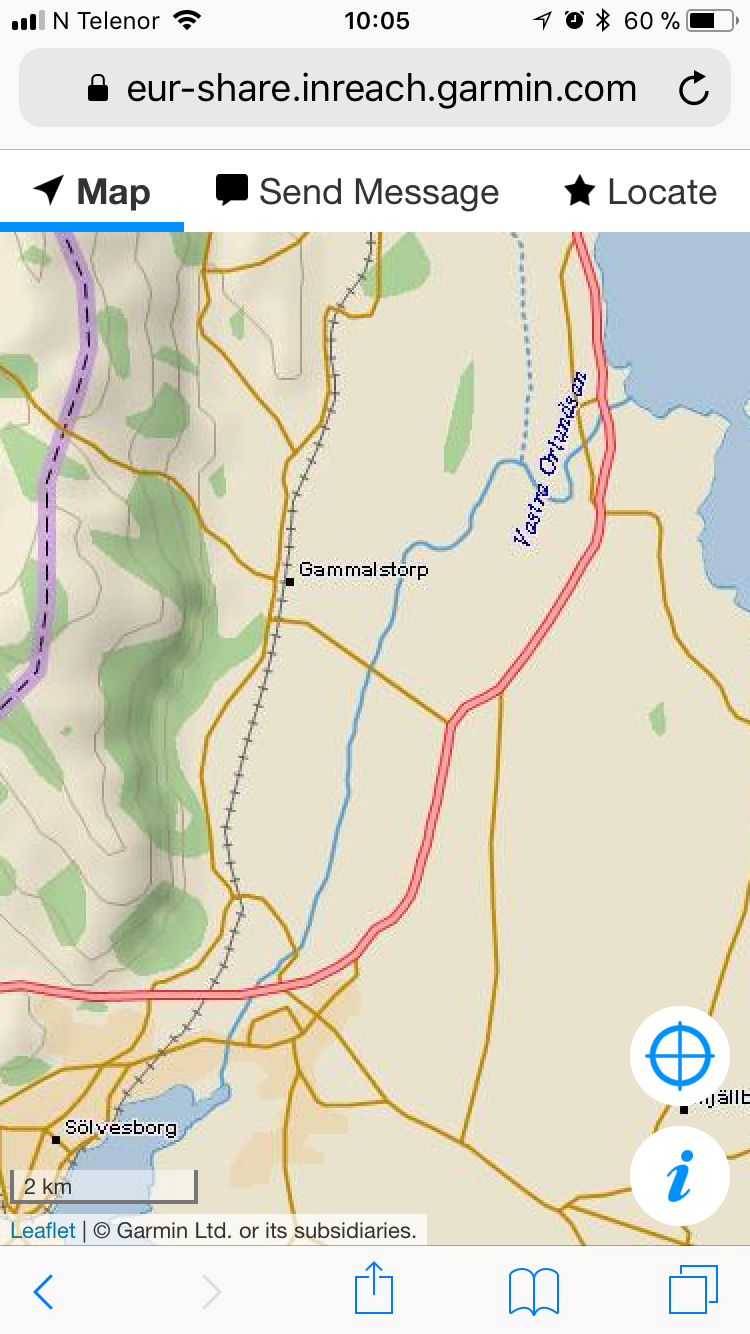
Task: Show open Safari tabs
Action: [x=693, y=1291]
